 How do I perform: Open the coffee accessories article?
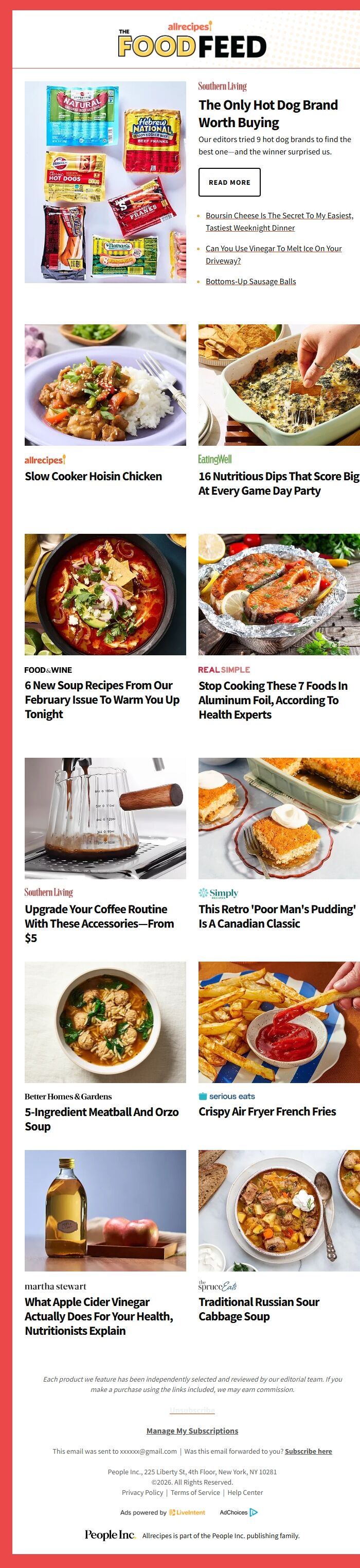click(99, 923)
